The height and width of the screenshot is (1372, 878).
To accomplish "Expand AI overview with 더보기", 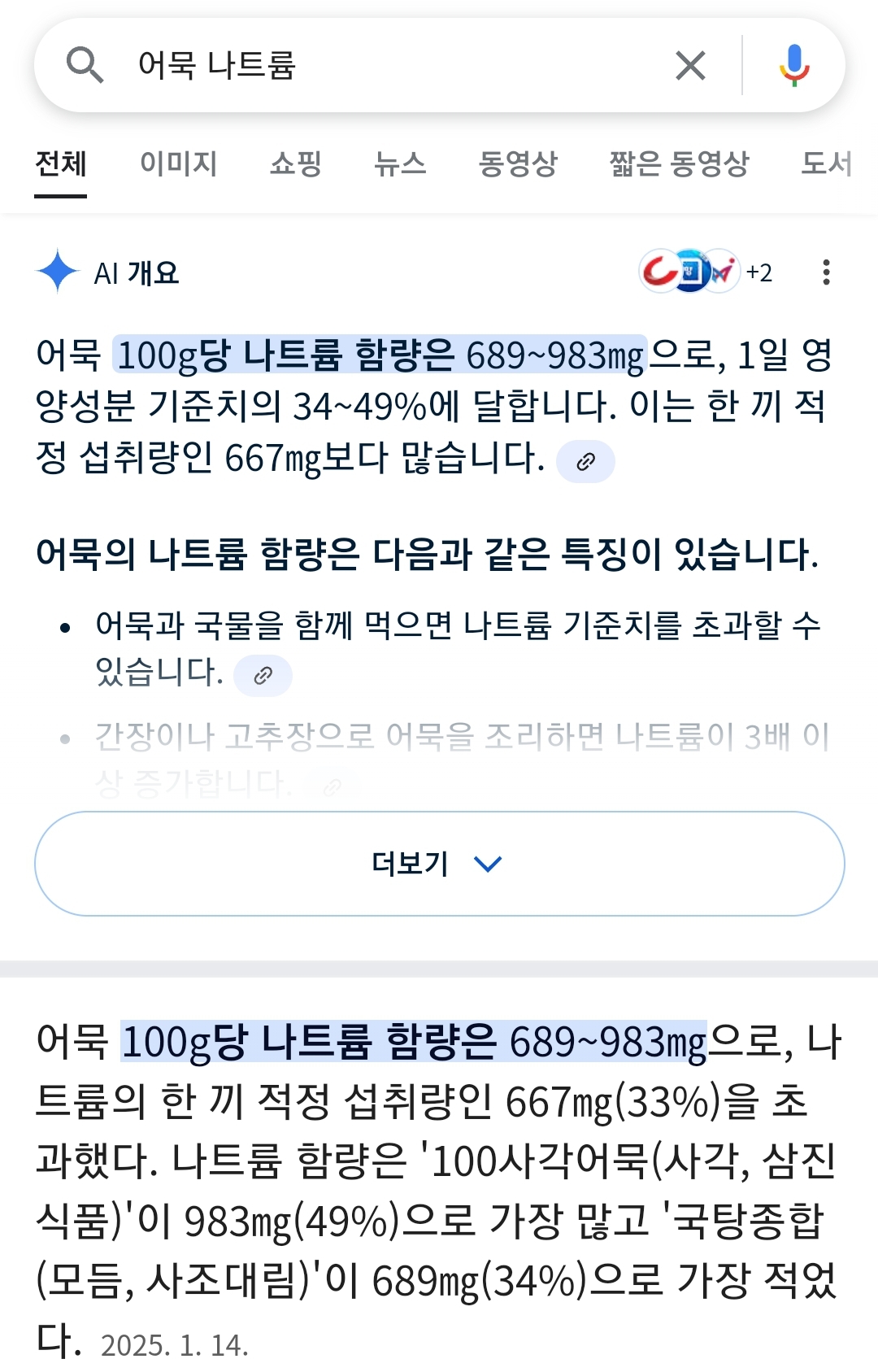I will tap(439, 864).
